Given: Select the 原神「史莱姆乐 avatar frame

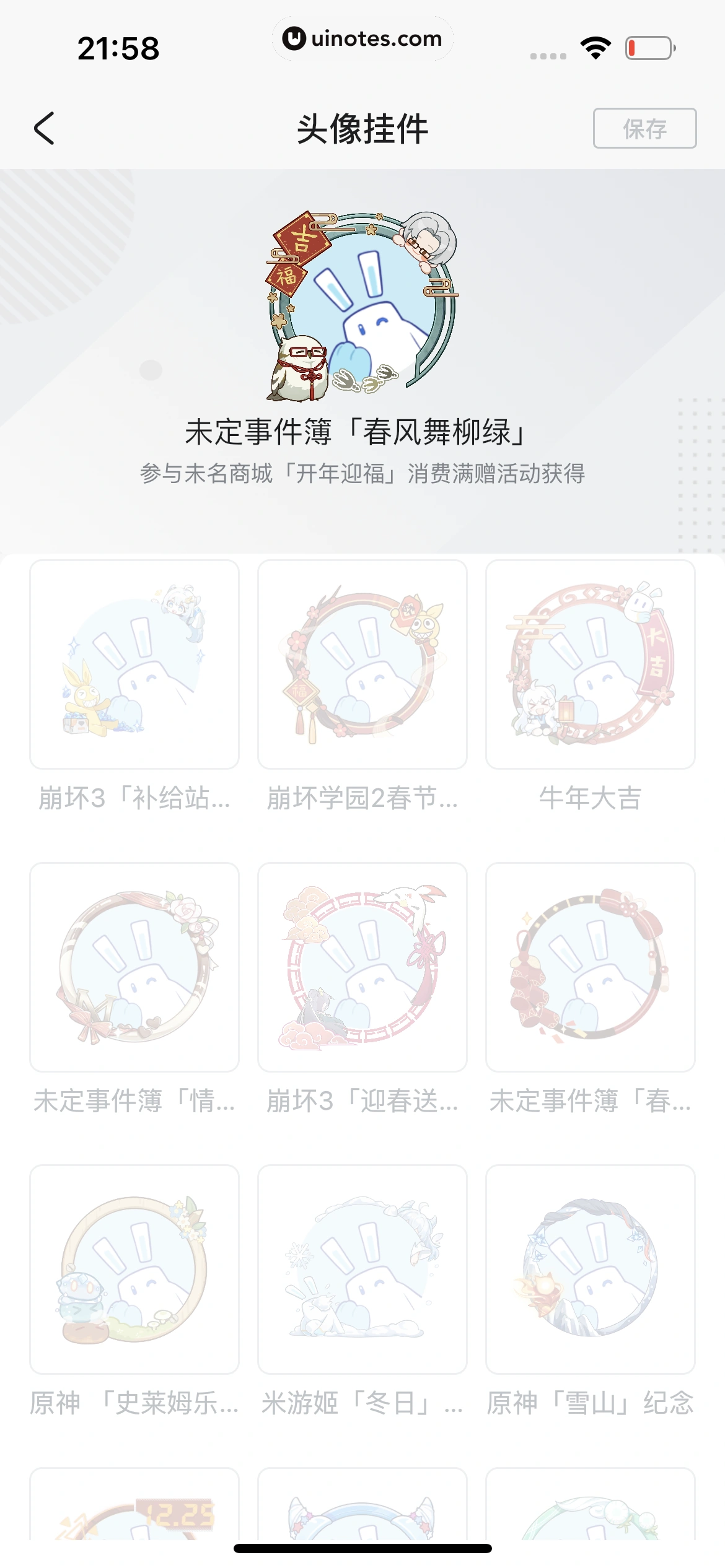Looking at the screenshot, I should (134, 1270).
